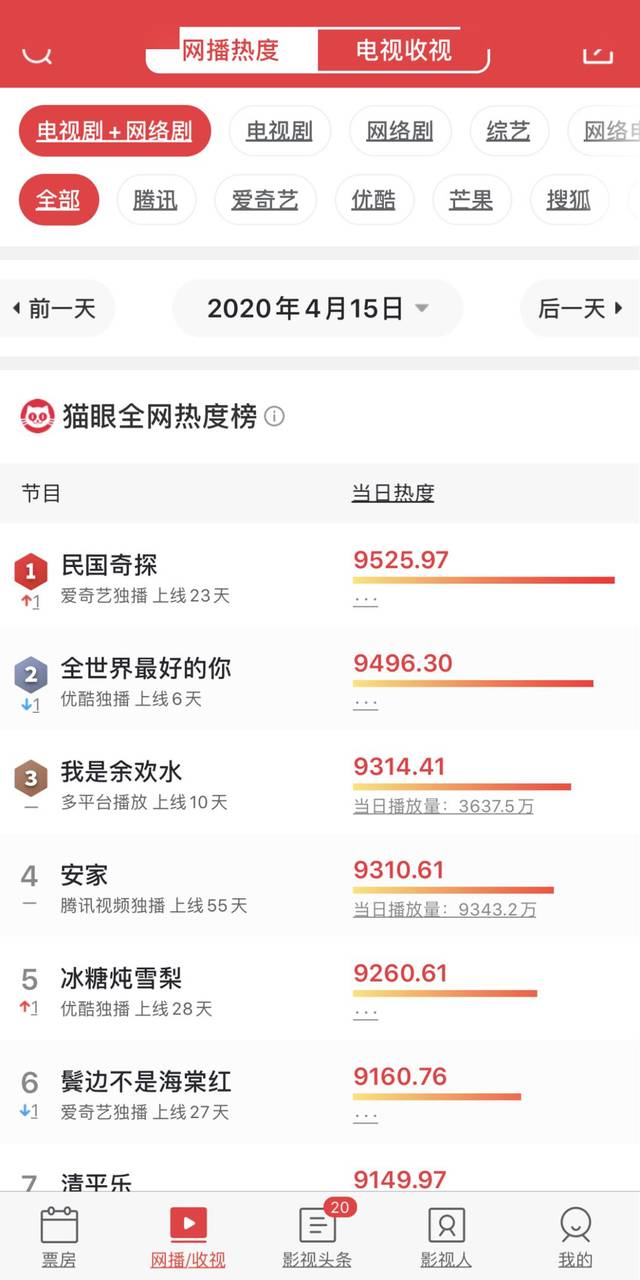
Task: Go to previous day with 前一天
Action: (x=56, y=308)
